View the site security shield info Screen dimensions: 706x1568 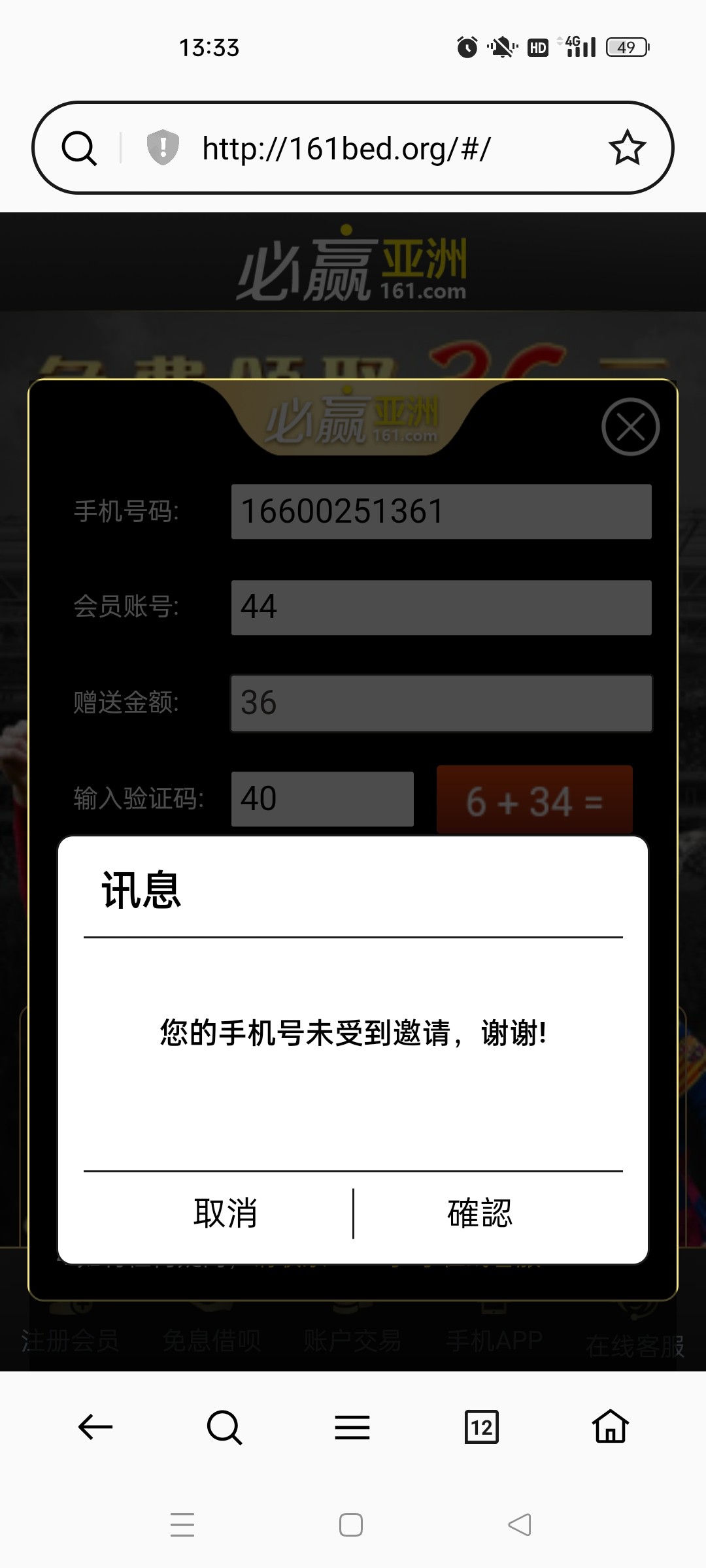click(x=162, y=148)
